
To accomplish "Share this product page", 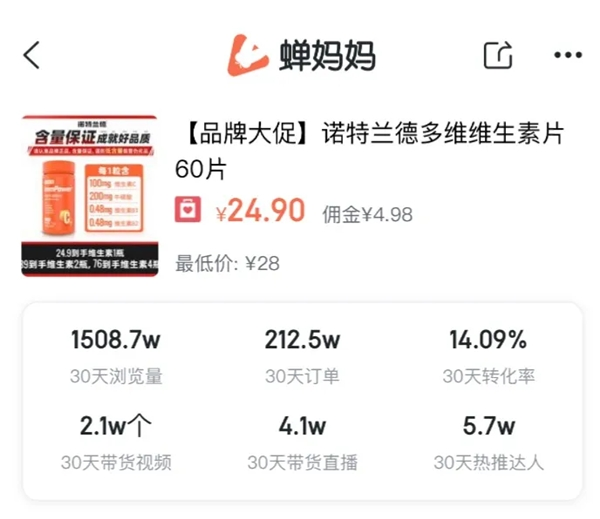I will pyautogui.click(x=498, y=55).
